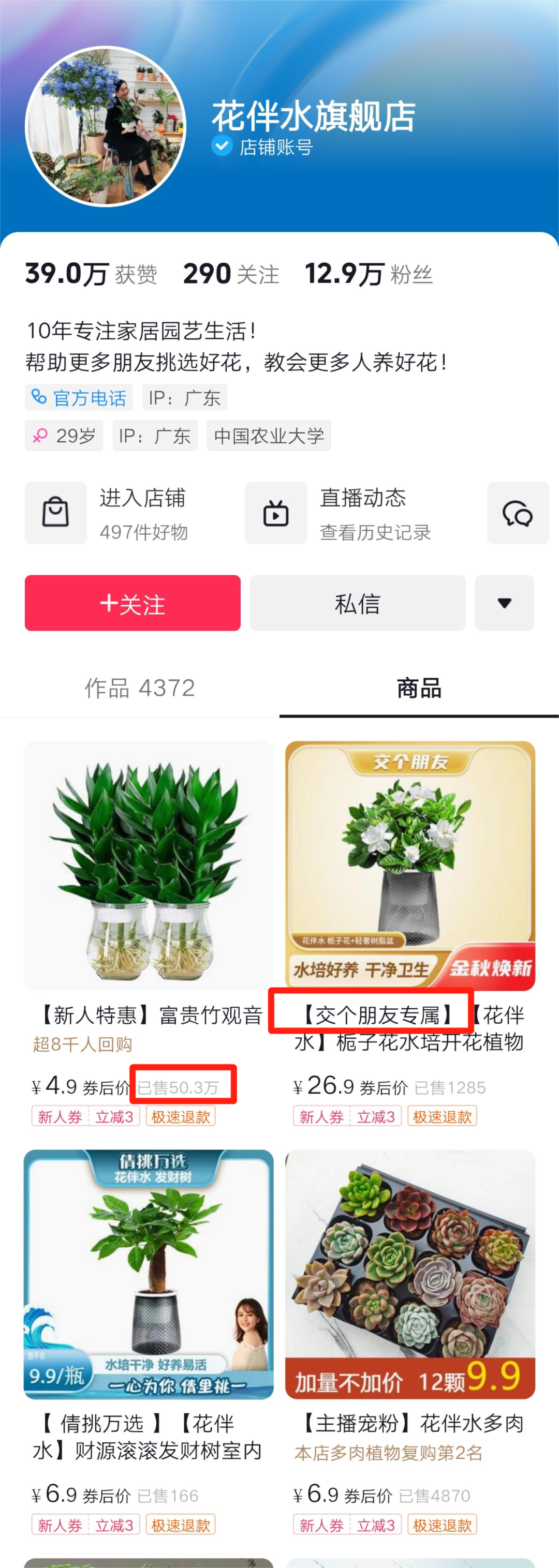Send a private message via 私信

pyautogui.click(x=358, y=603)
